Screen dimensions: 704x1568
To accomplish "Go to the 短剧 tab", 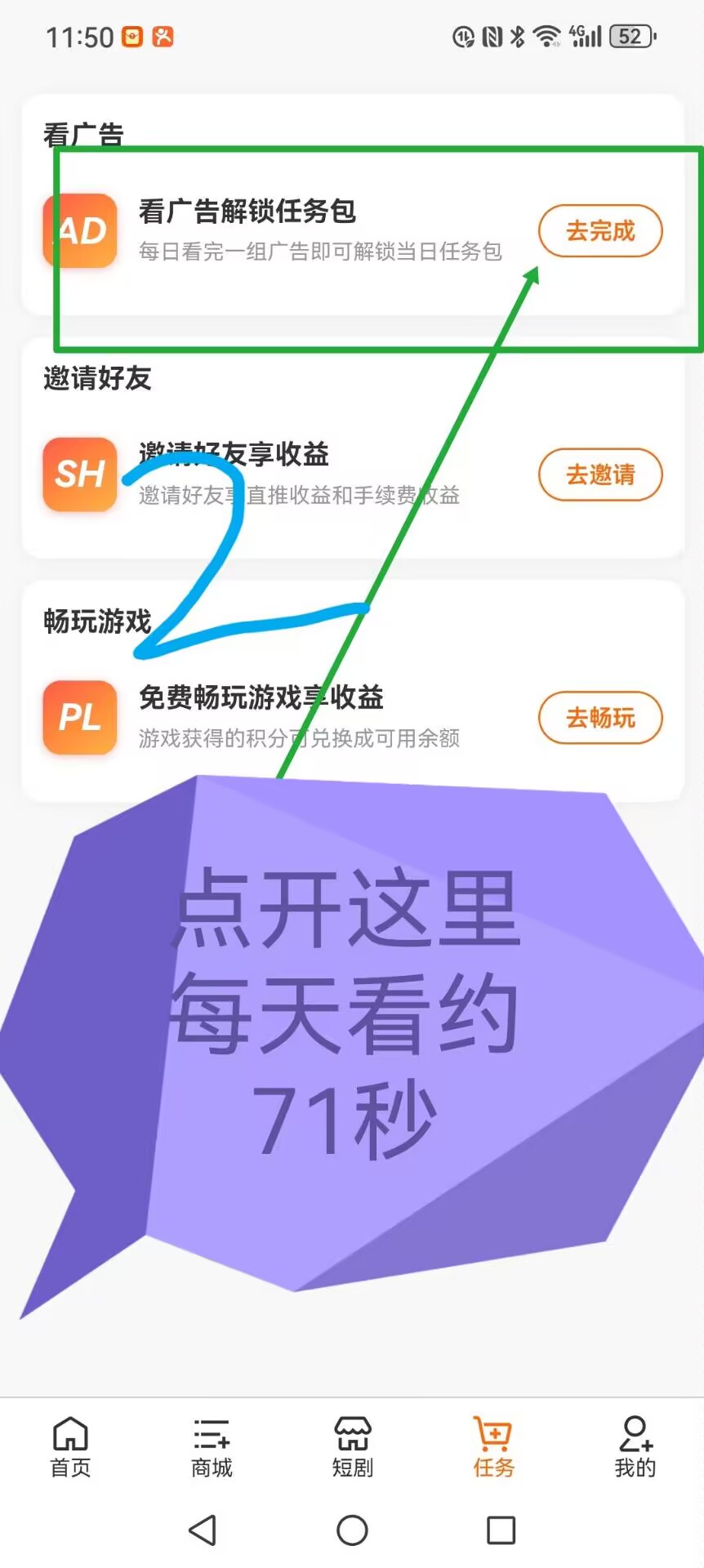I will [x=352, y=1448].
